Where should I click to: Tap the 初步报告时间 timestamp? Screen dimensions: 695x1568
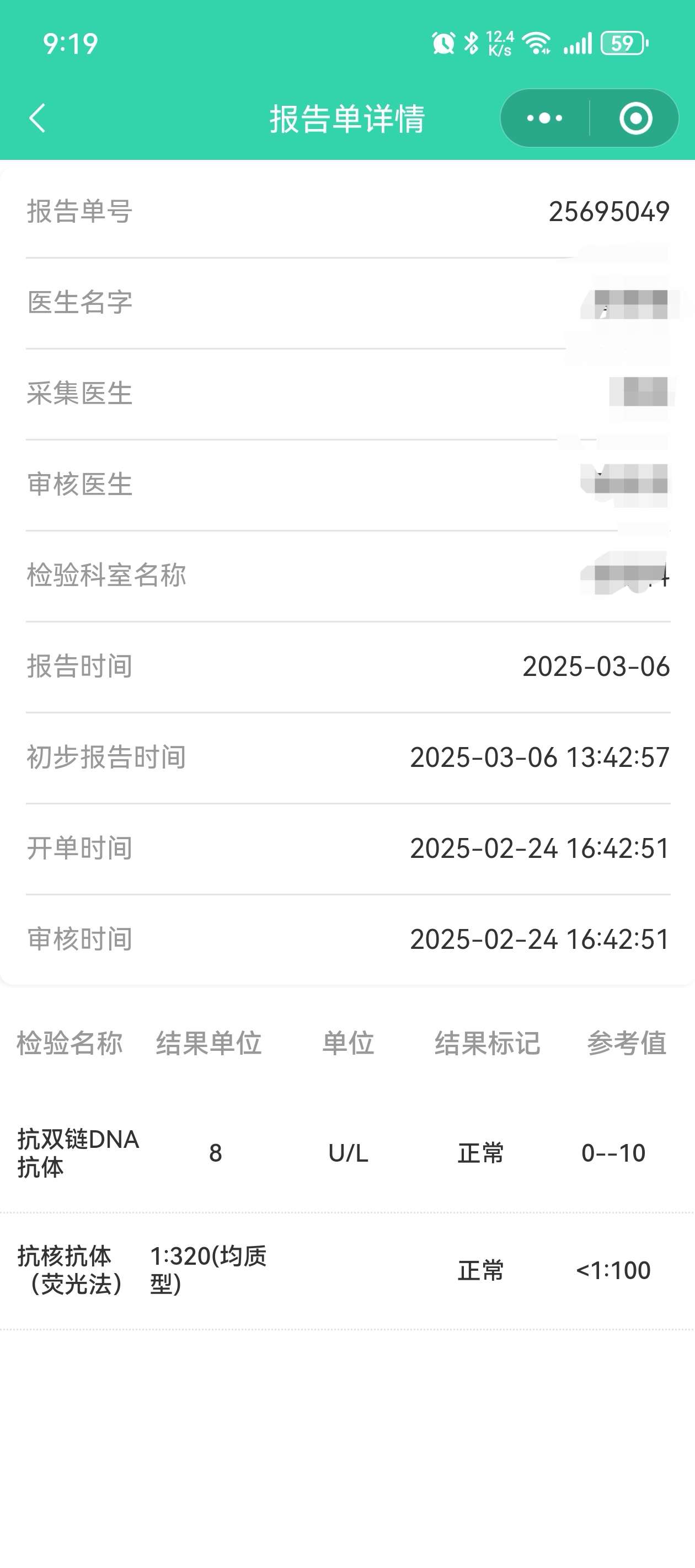[x=539, y=757]
